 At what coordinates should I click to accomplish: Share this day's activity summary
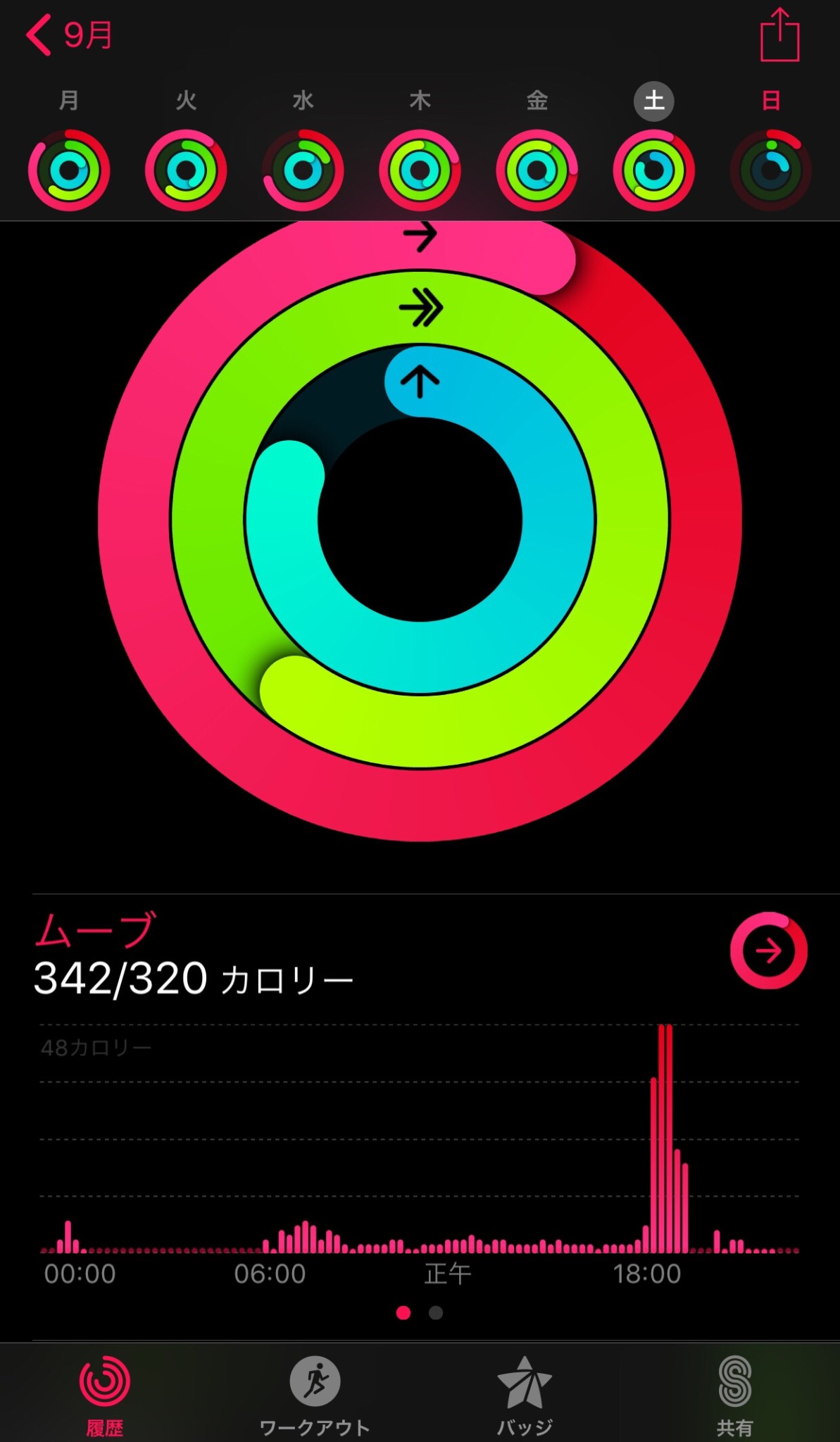(779, 35)
